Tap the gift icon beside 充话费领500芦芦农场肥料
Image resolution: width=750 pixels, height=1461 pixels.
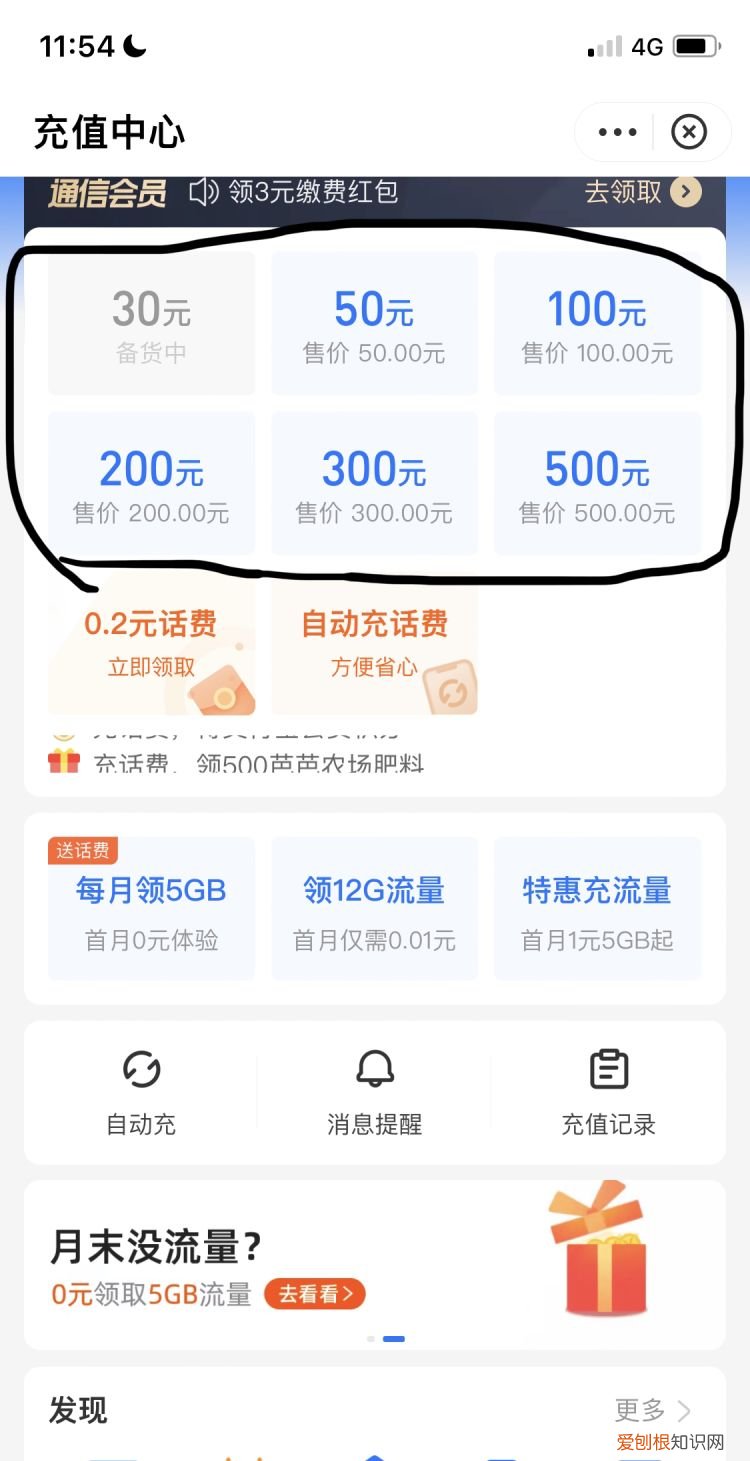(63, 762)
